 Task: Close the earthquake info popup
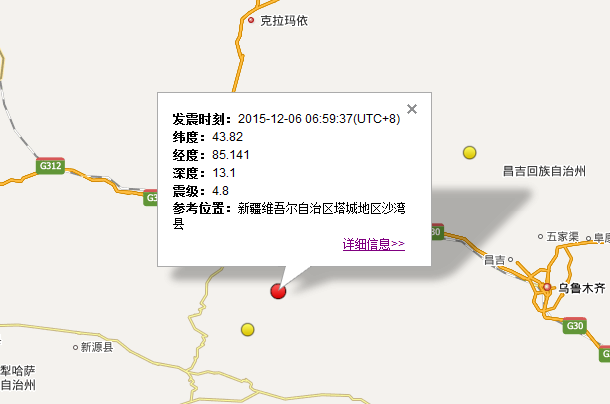point(412,110)
